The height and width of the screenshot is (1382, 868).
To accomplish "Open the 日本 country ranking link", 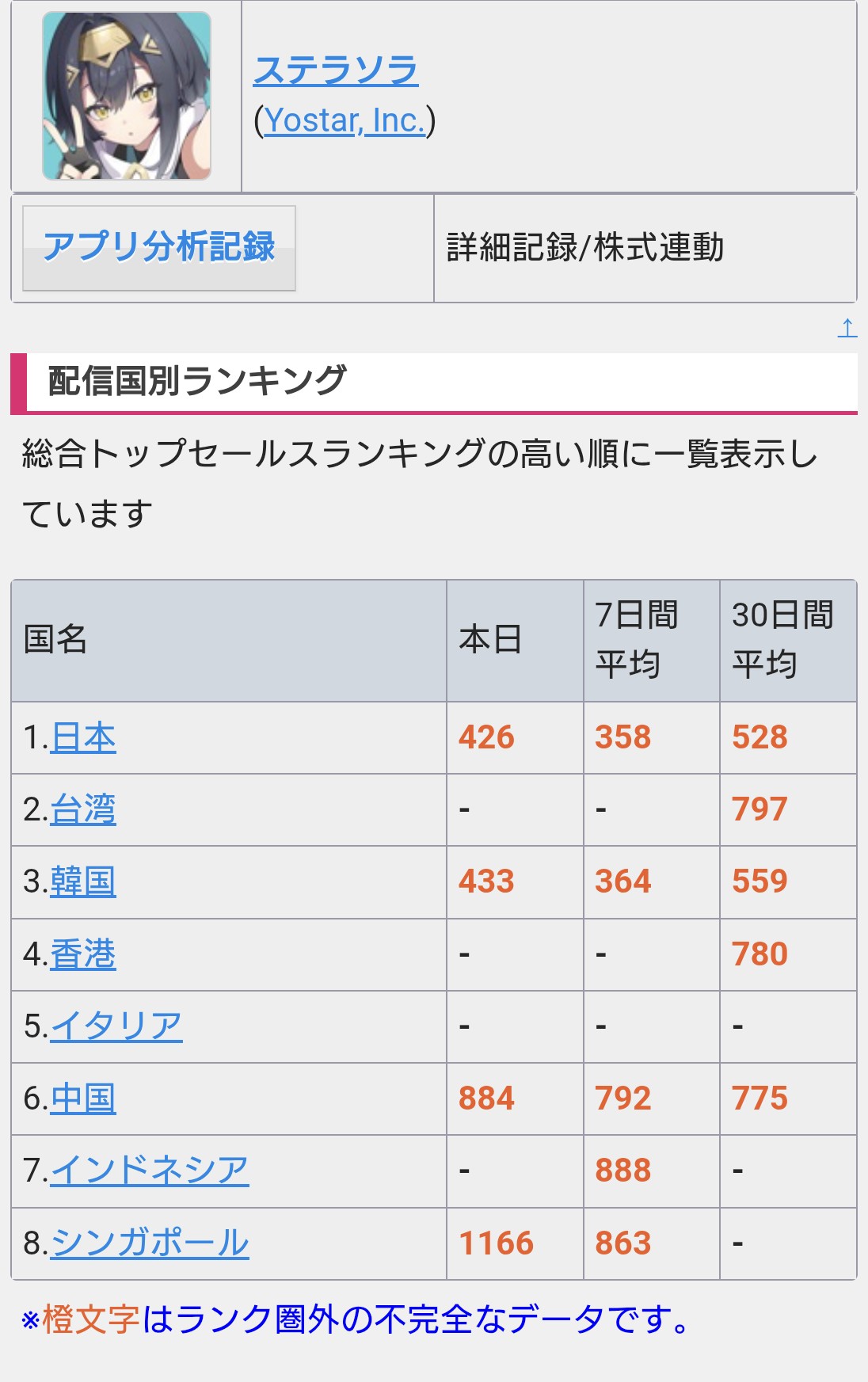I will tap(83, 737).
